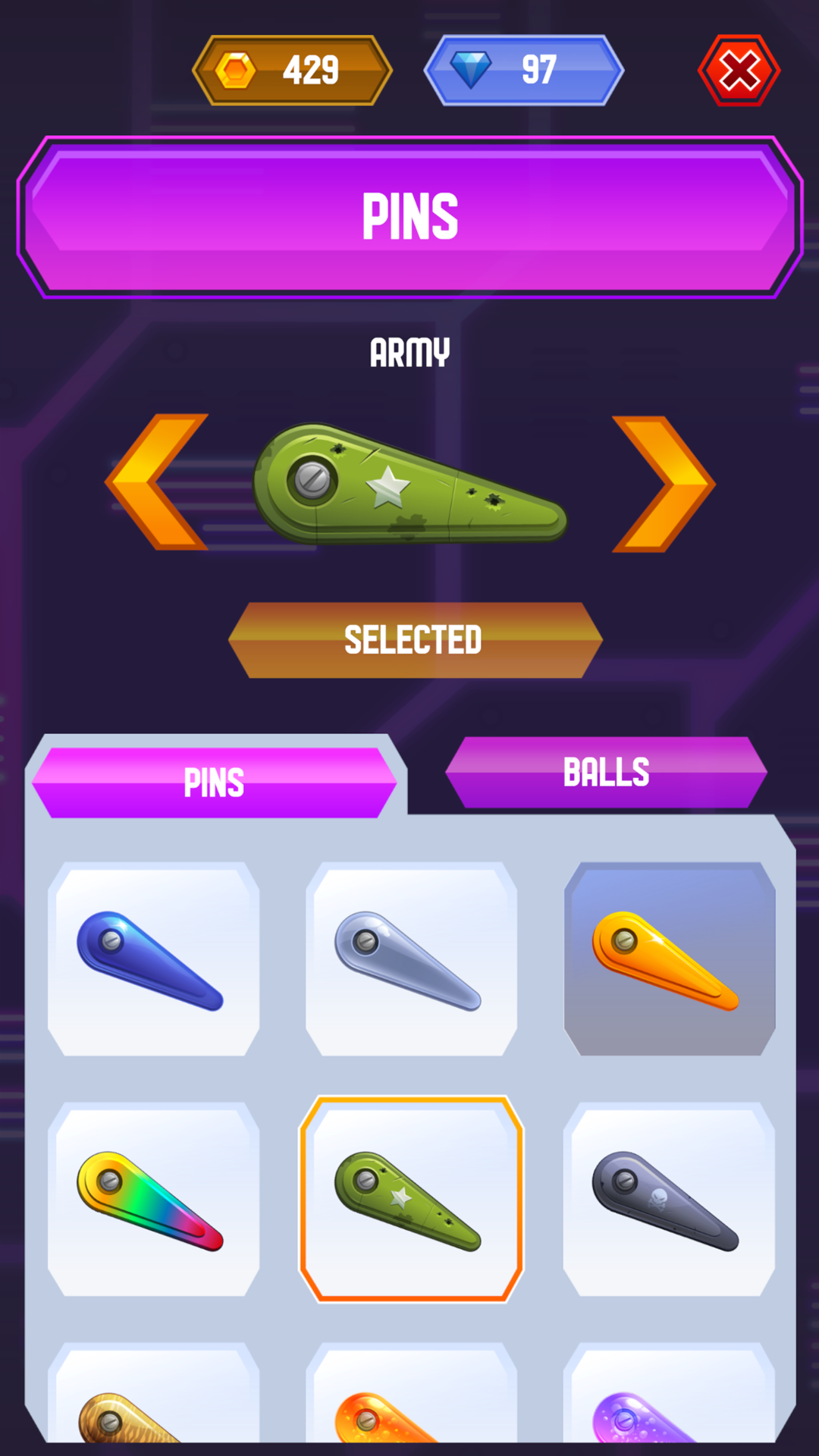Choose the dark skull flipper pin
819x1456 pixels.
(x=669, y=1200)
